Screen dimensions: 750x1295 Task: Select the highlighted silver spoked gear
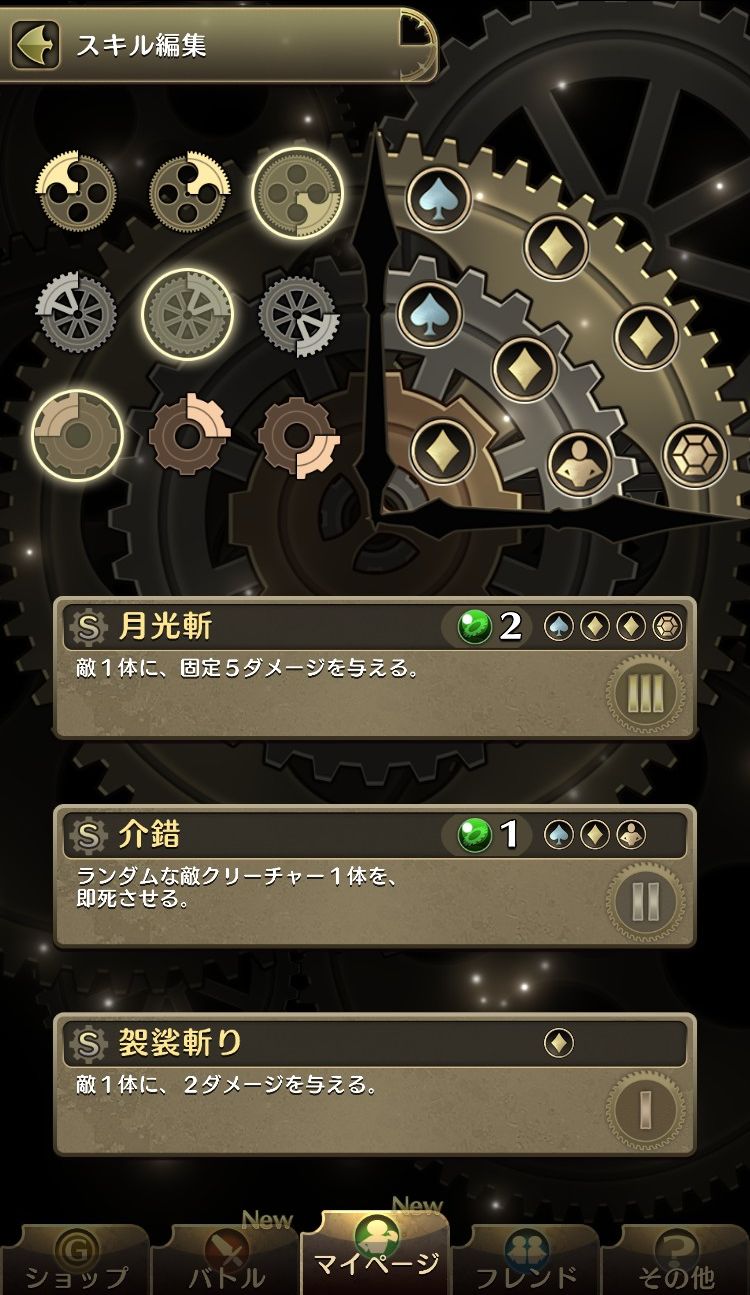pos(187,315)
